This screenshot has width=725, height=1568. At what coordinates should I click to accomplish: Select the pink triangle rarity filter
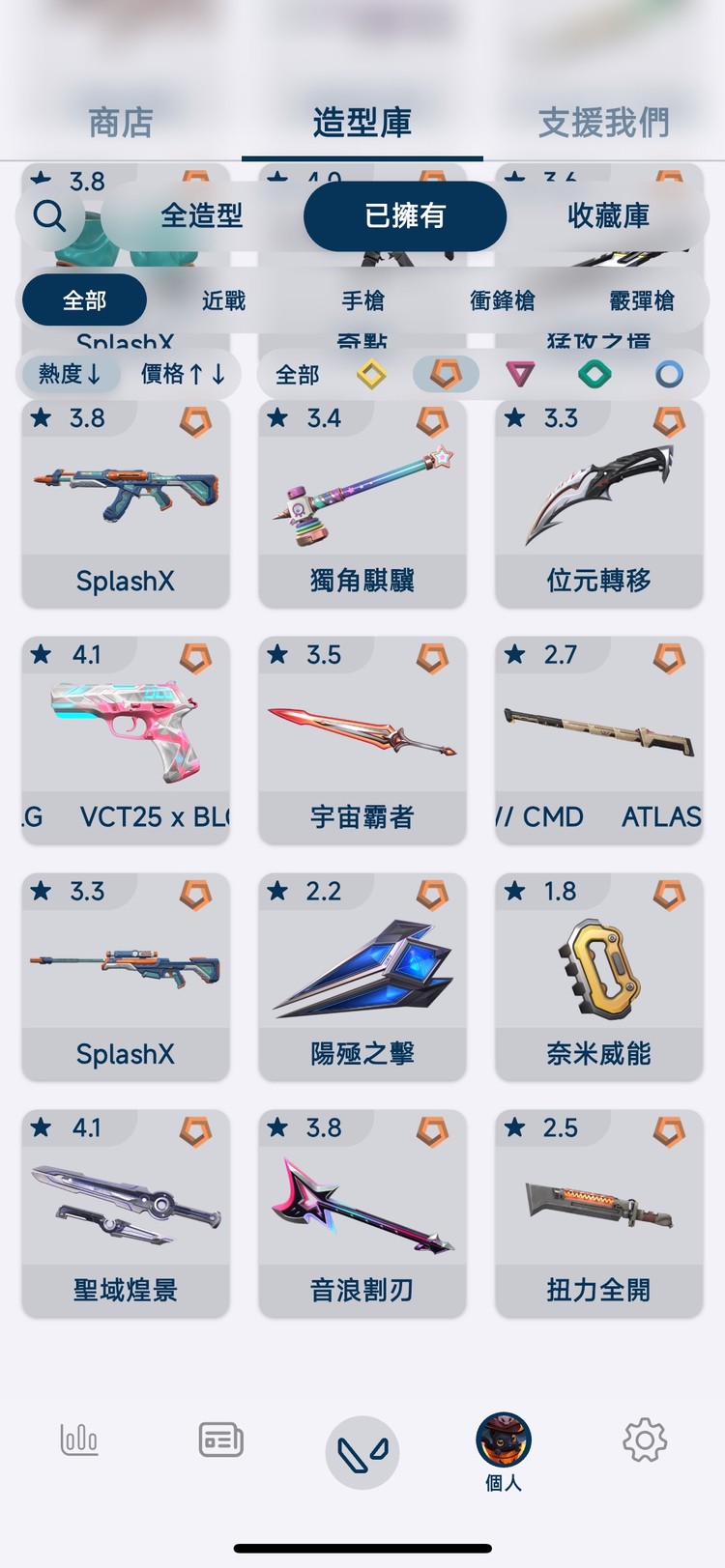pos(519,374)
